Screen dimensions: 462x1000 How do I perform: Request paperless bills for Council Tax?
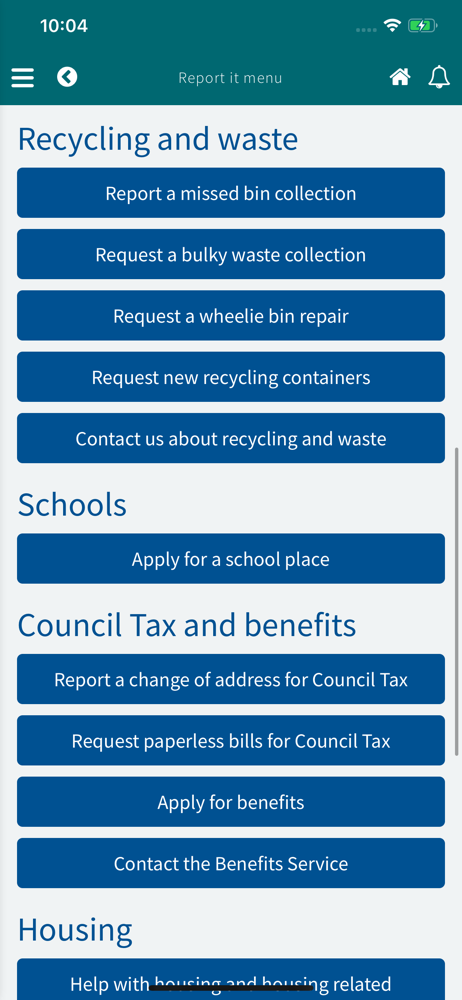tap(231, 740)
